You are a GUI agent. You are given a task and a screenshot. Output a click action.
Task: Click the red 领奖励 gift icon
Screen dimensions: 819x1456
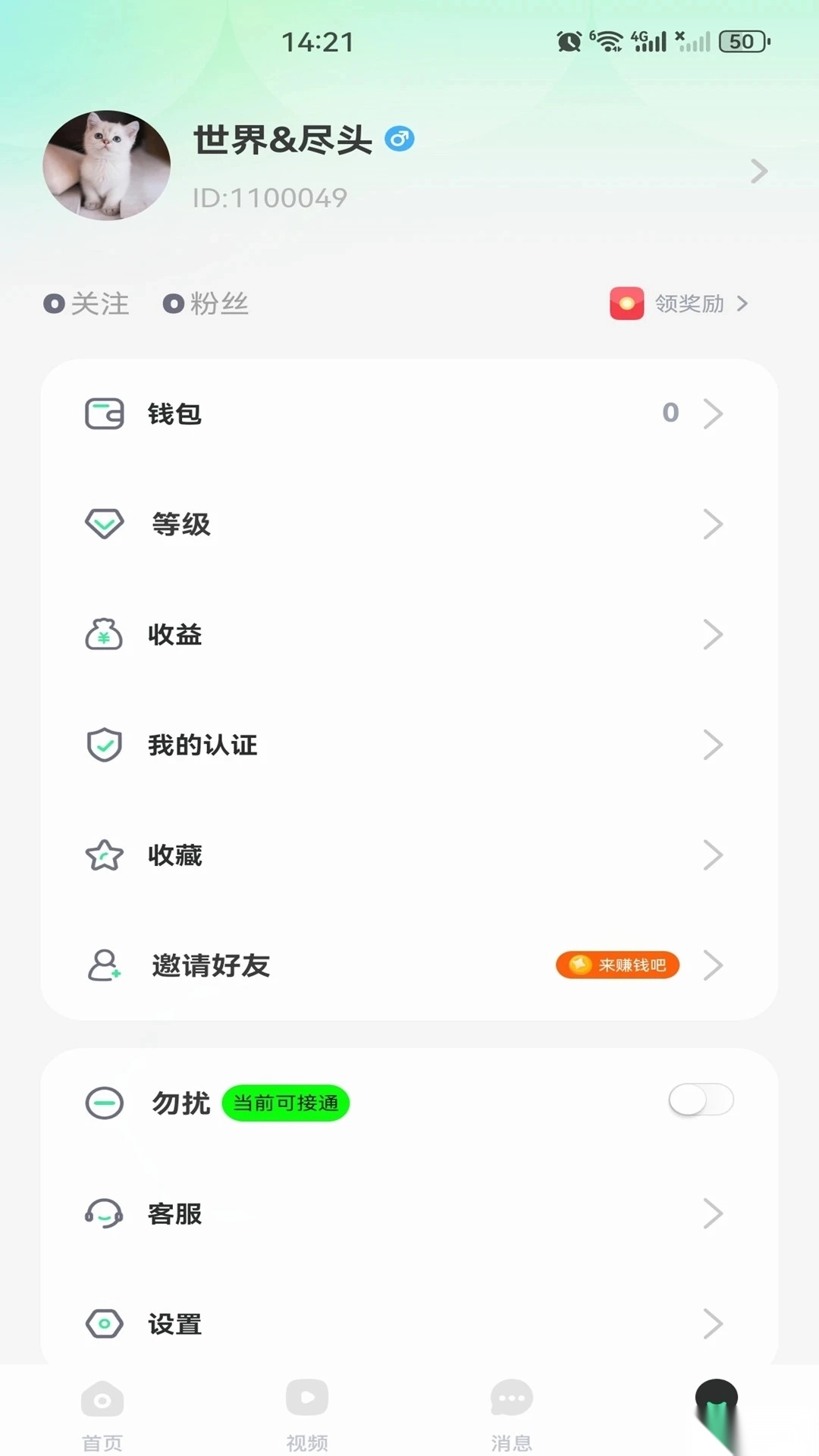[x=626, y=303]
